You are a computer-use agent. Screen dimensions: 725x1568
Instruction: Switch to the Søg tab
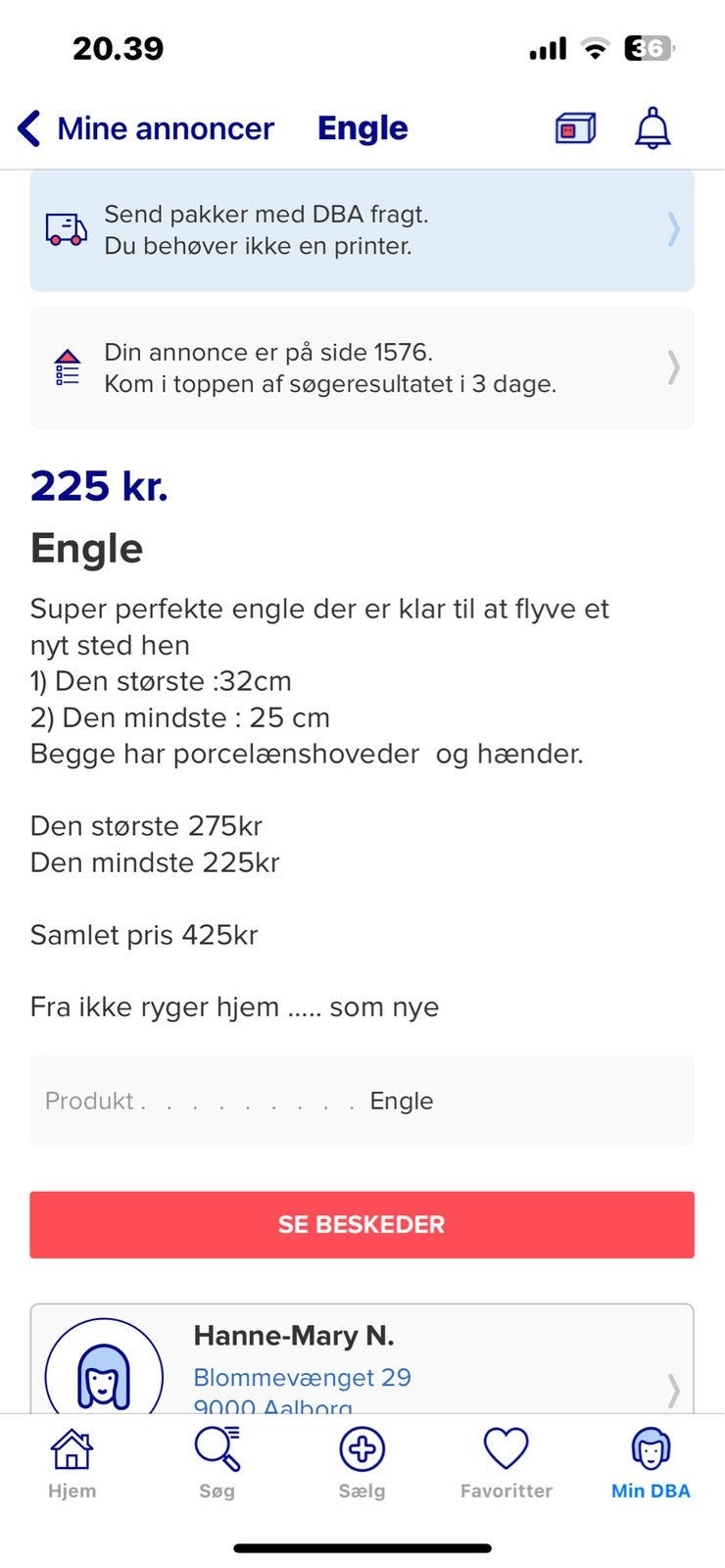[217, 1464]
